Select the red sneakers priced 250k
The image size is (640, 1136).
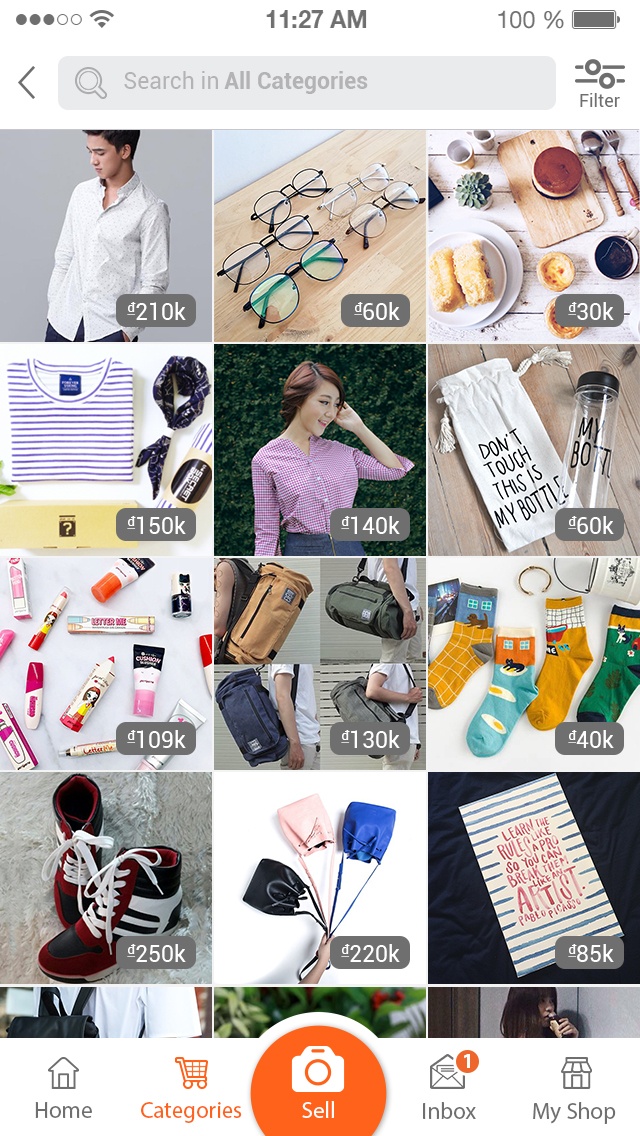(x=106, y=878)
